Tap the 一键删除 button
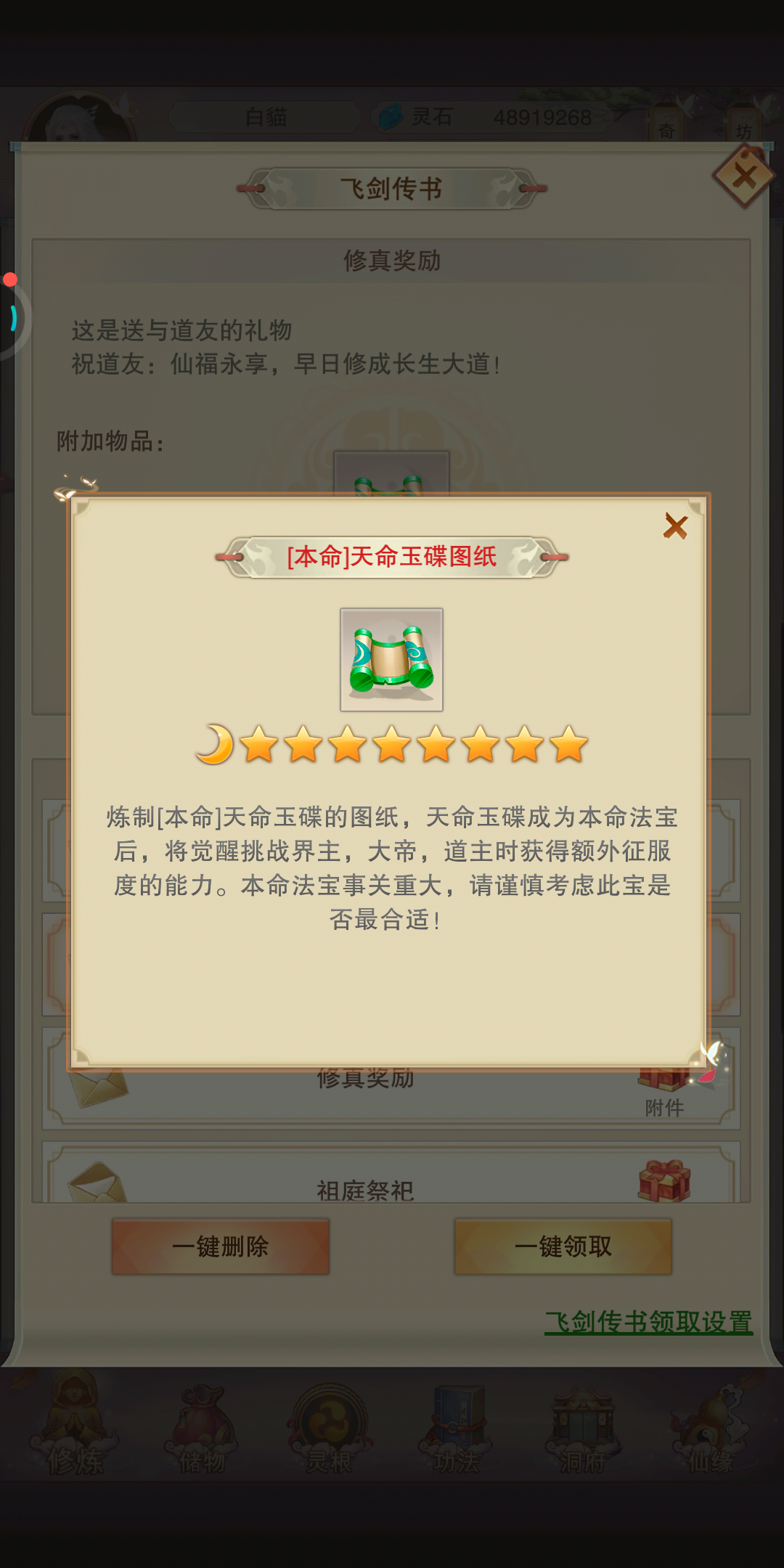This screenshot has height=1568, width=784. click(x=220, y=1246)
